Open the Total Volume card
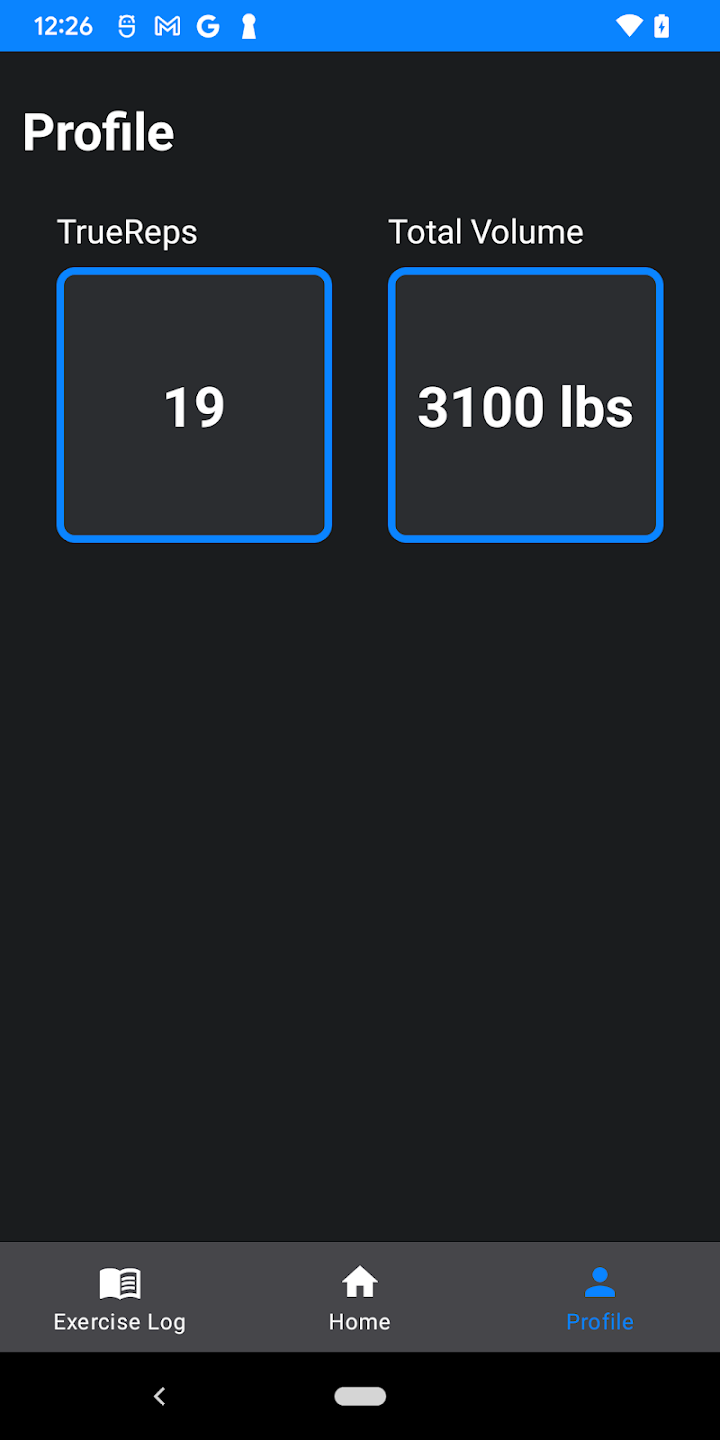This screenshot has height=1440, width=720. pos(525,405)
